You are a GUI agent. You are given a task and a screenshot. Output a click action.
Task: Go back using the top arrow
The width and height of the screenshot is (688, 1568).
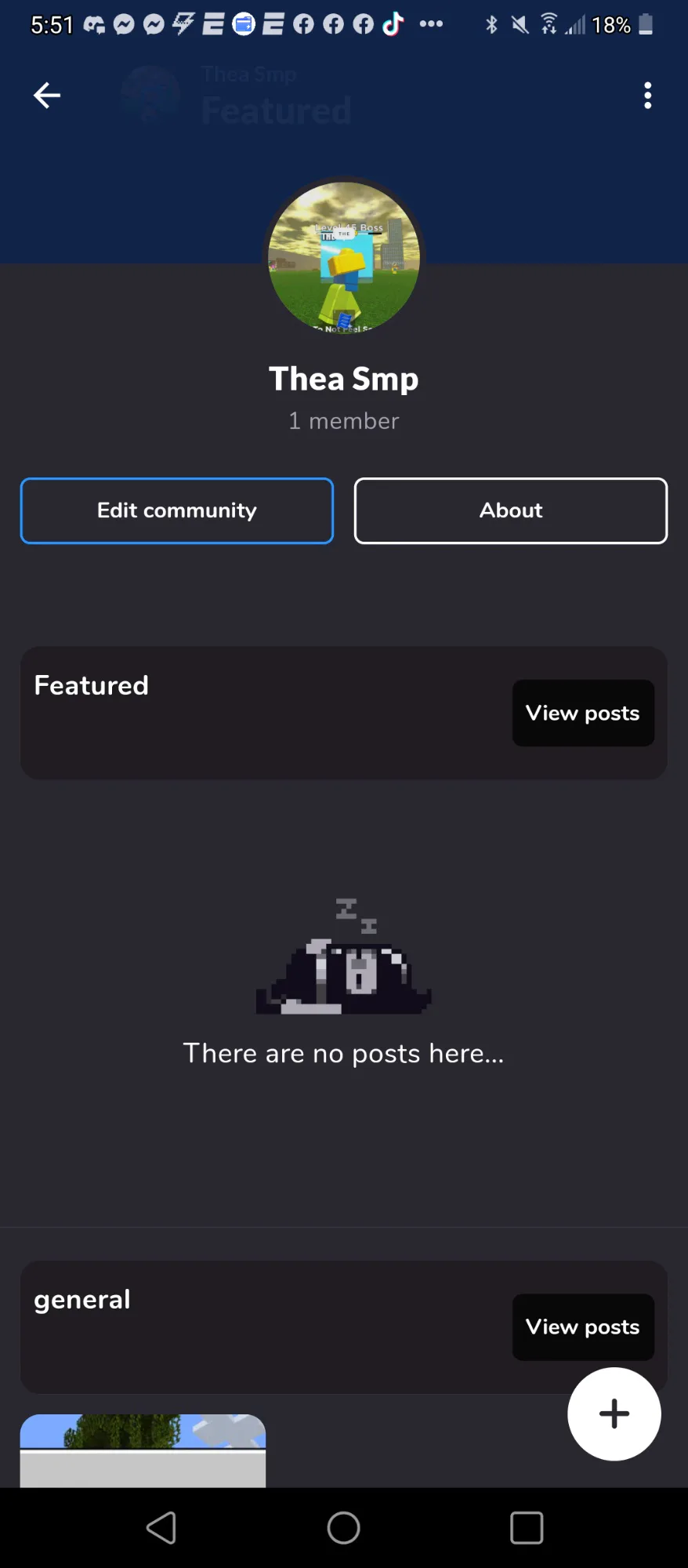(47, 96)
